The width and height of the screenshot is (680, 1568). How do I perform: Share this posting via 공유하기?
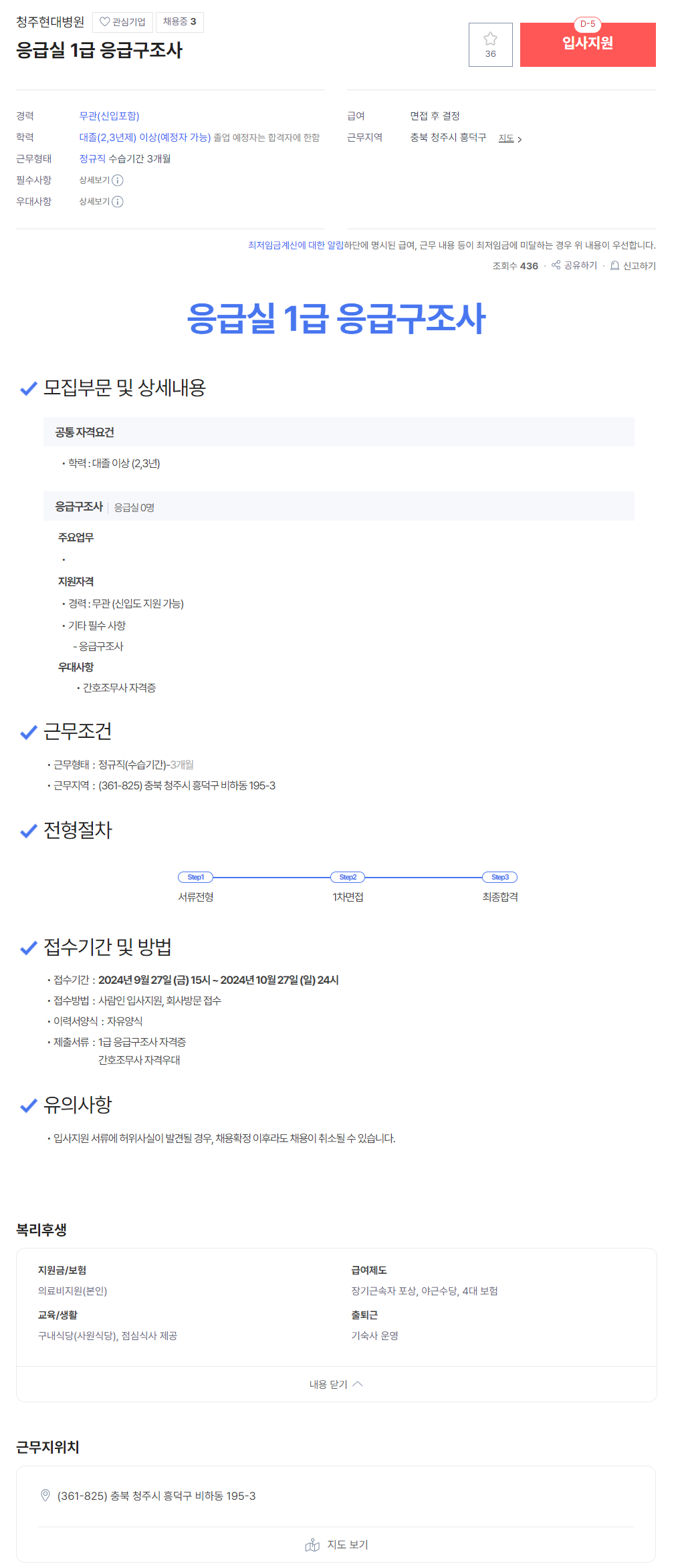[574, 265]
